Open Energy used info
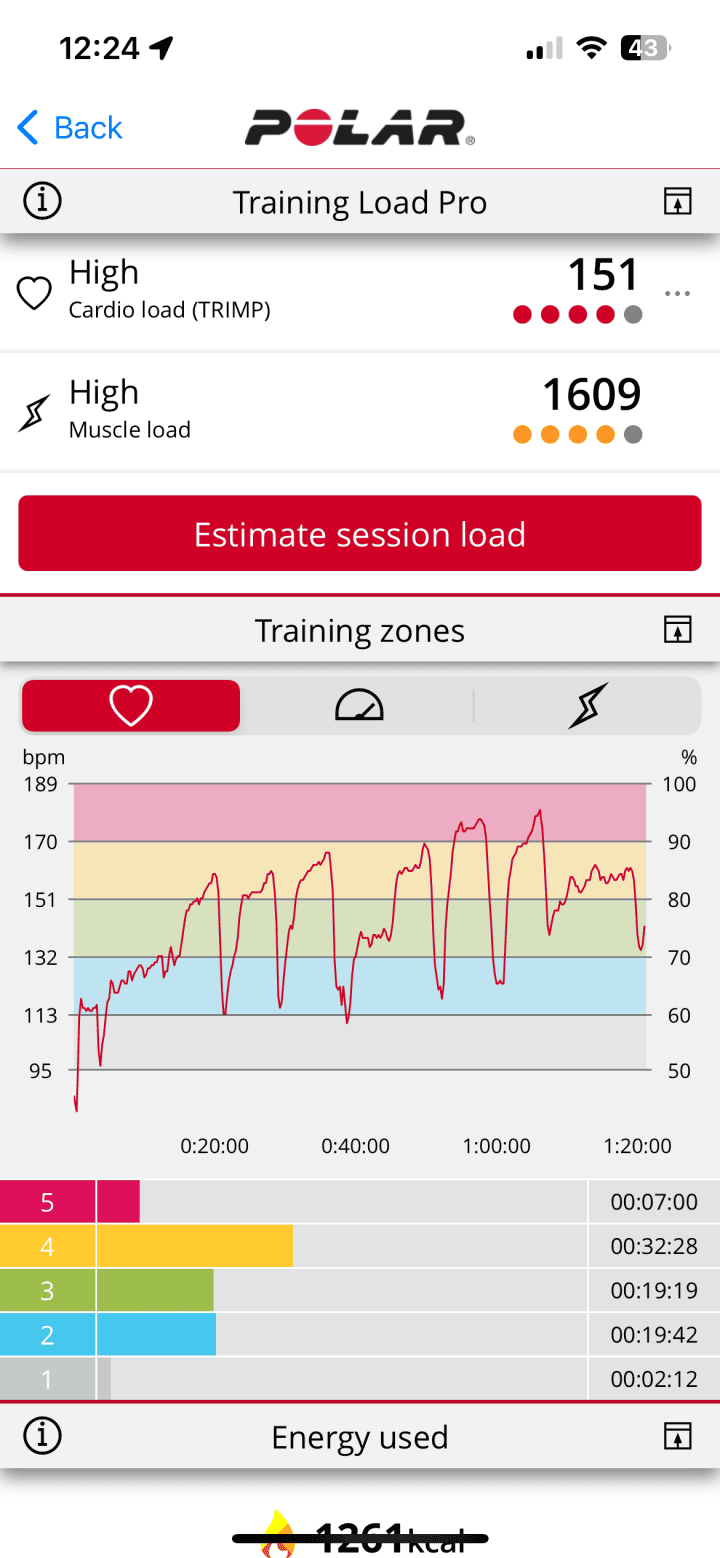Viewport: 720px width, 1558px height. pyautogui.click(x=42, y=1437)
